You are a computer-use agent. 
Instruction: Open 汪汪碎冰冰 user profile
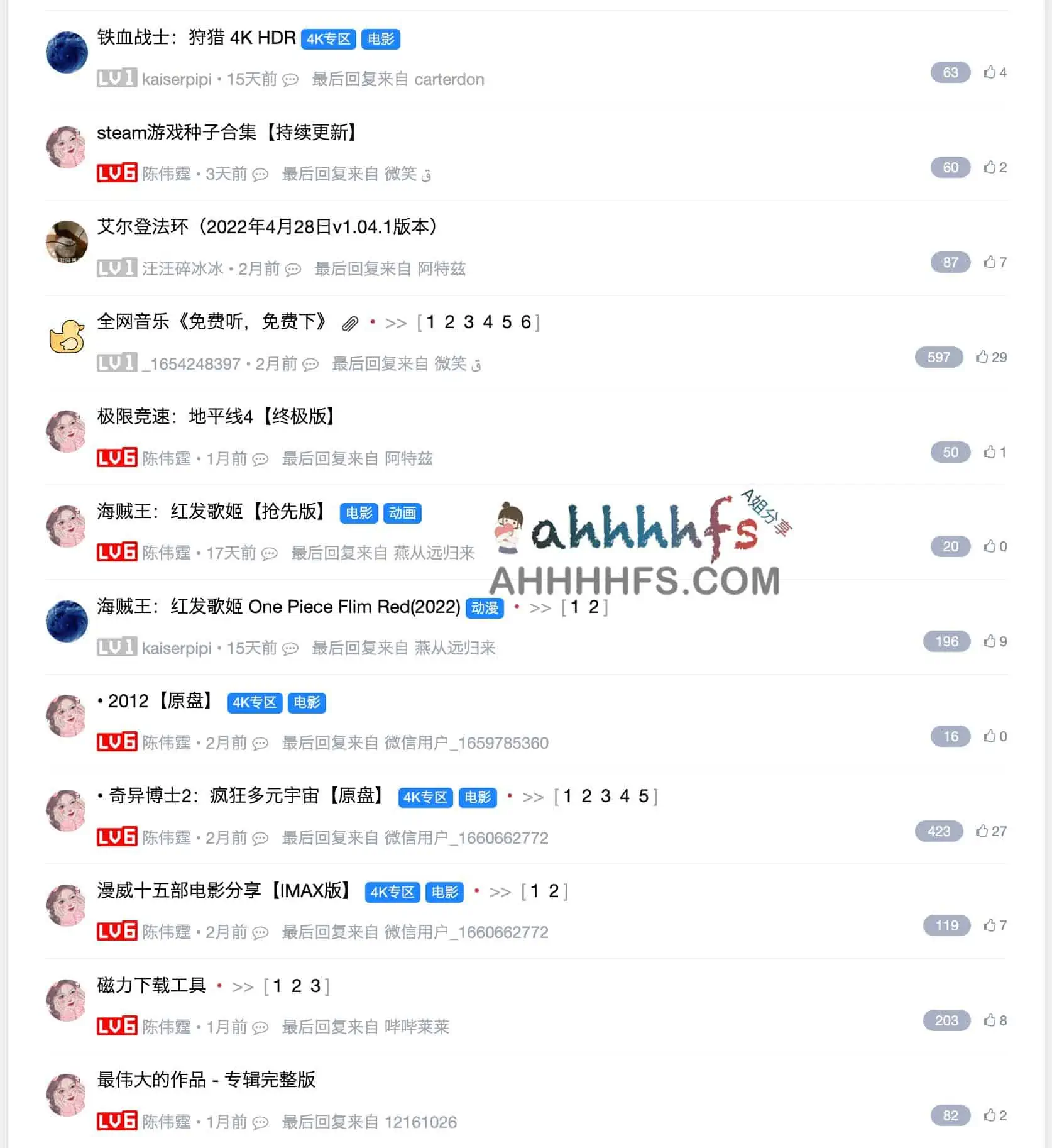[x=182, y=269]
